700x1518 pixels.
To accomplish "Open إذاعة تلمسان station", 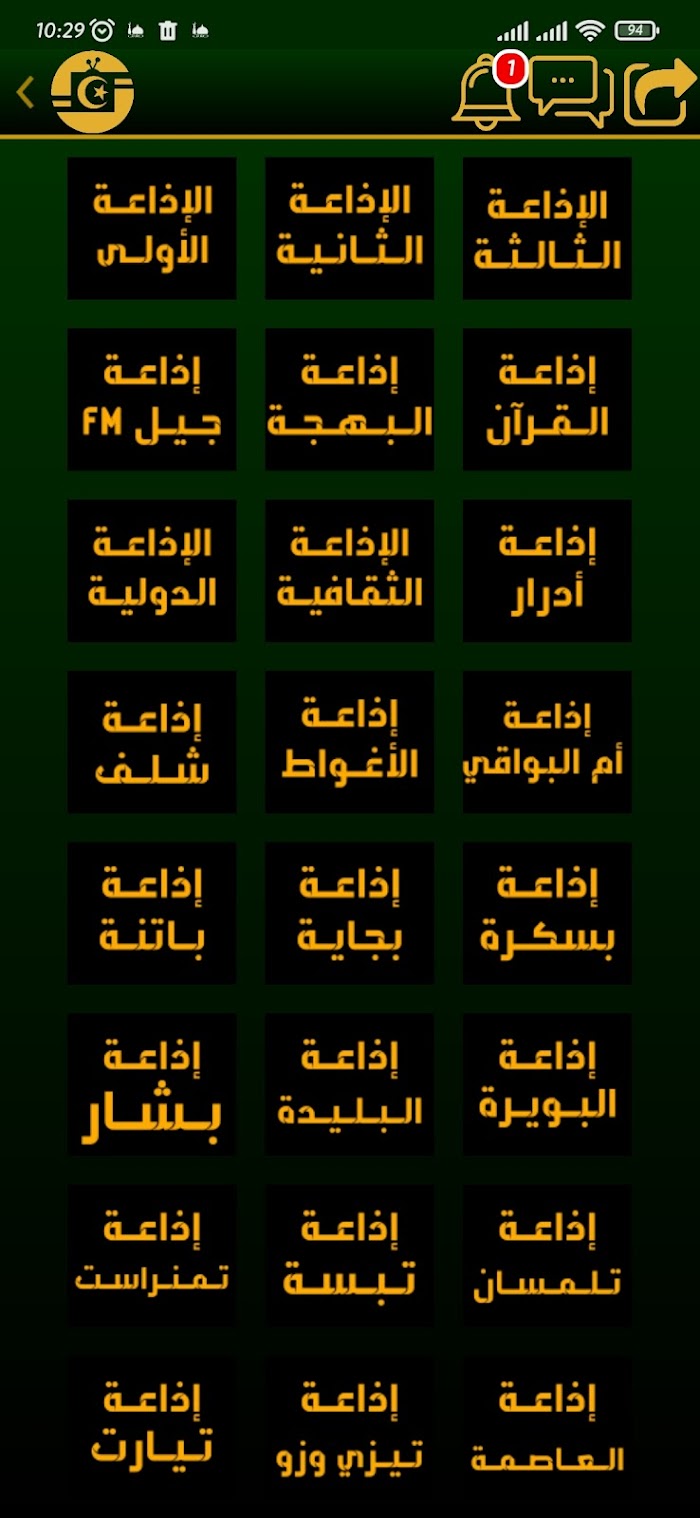I will pos(547,1256).
